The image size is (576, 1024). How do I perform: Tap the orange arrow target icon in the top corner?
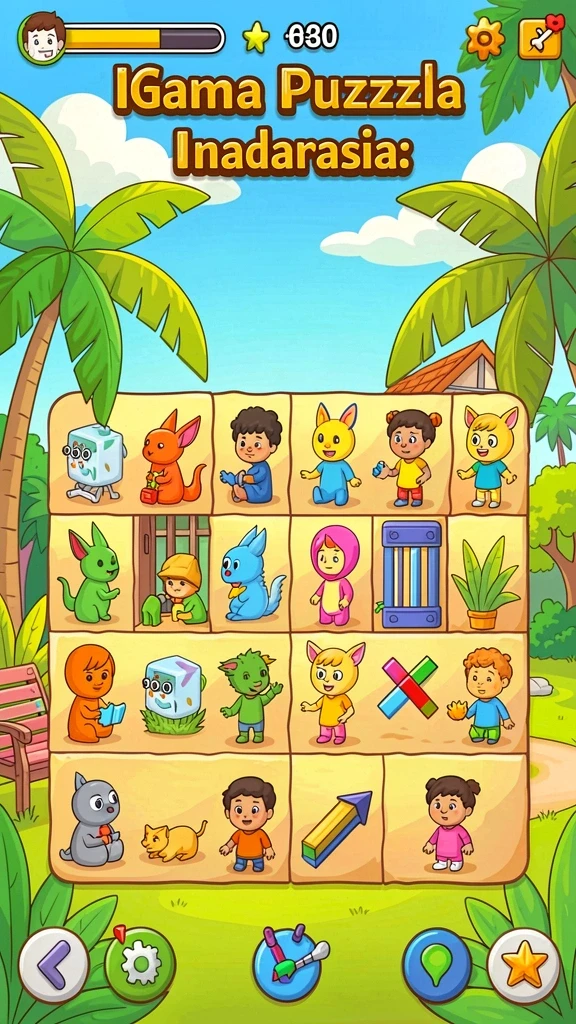pyautogui.click(x=541, y=37)
